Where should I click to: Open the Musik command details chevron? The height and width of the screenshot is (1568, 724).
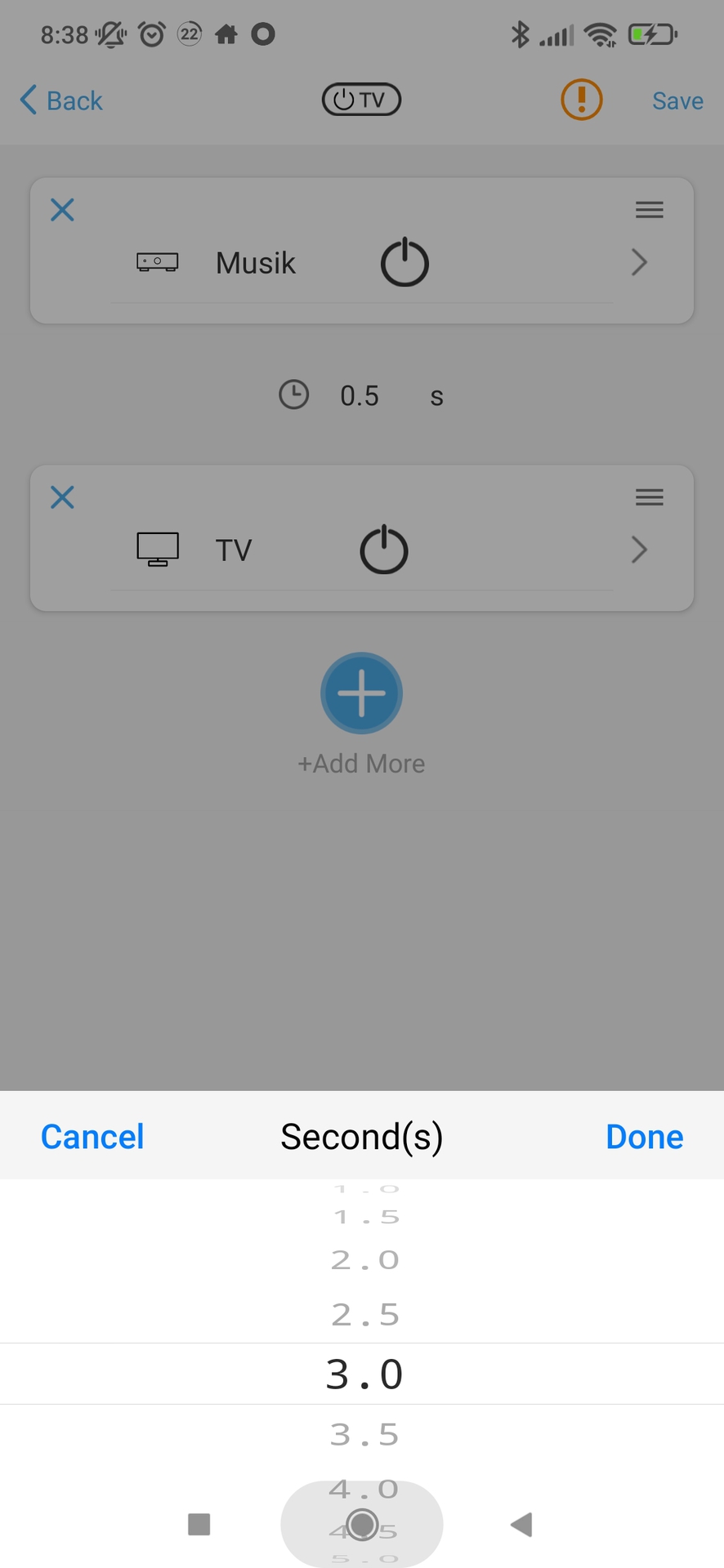tap(639, 262)
